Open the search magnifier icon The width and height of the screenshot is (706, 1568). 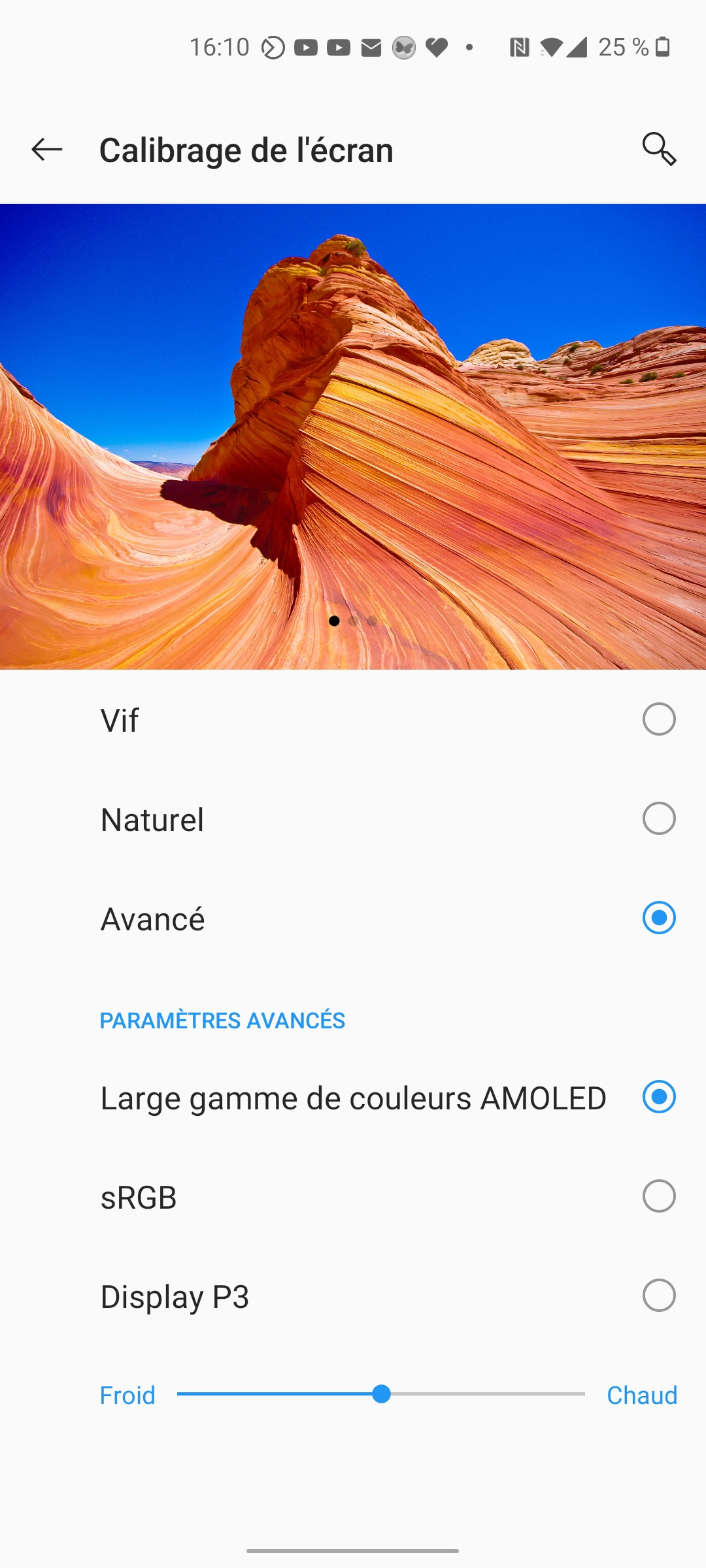click(x=659, y=149)
